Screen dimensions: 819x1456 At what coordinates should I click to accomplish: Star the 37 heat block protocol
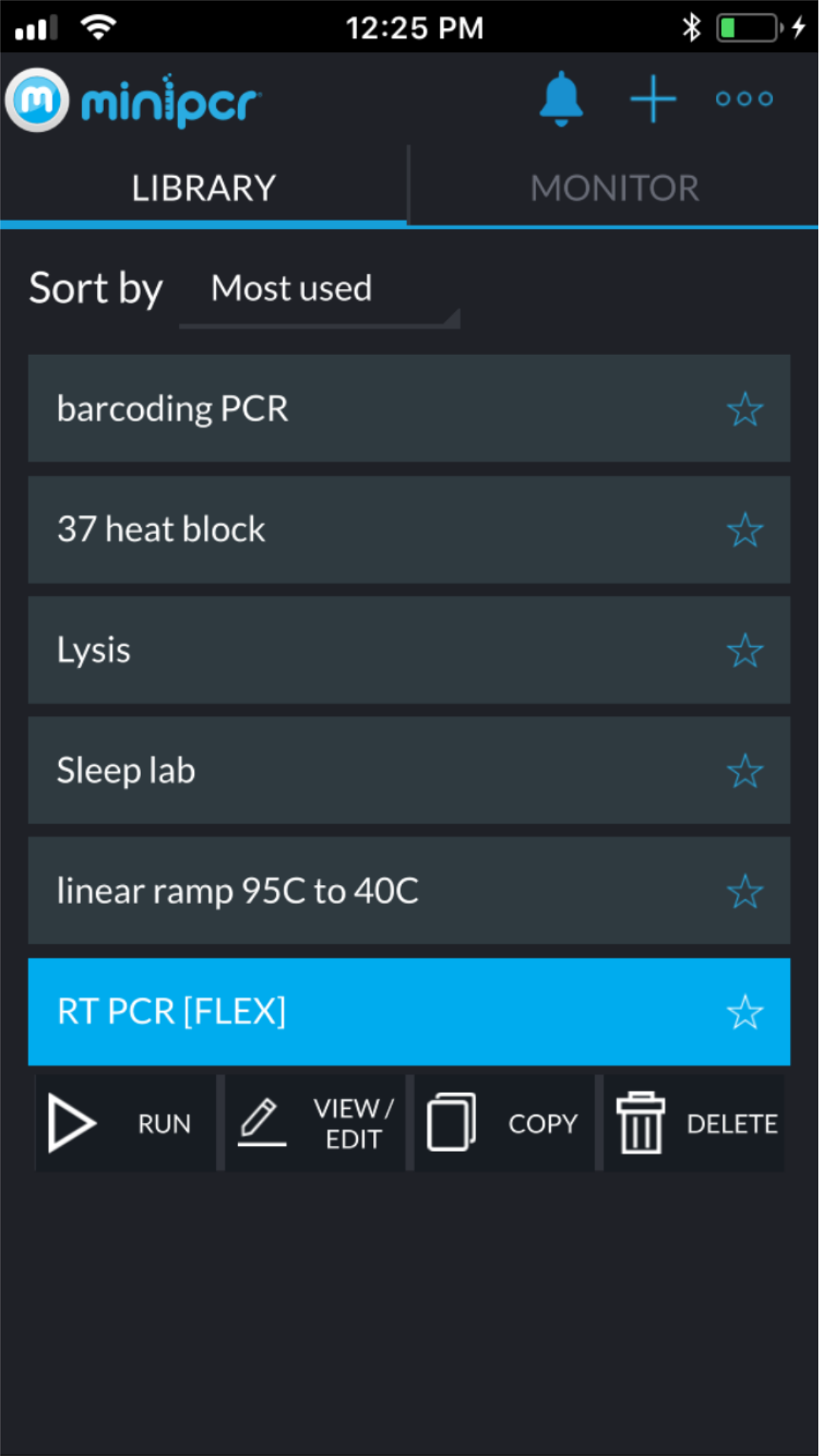click(745, 530)
